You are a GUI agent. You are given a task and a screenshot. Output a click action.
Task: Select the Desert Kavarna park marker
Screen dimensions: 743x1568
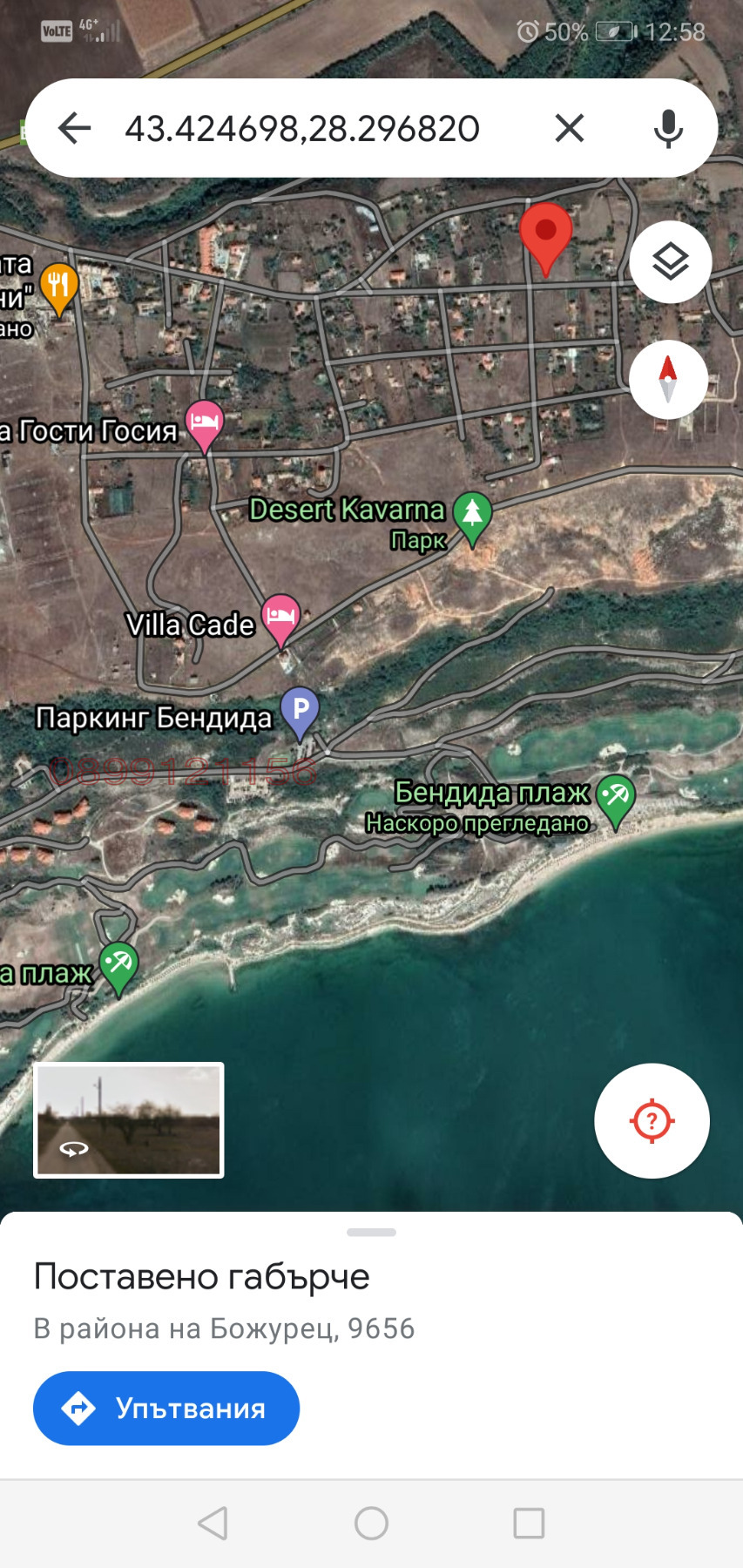point(473,514)
